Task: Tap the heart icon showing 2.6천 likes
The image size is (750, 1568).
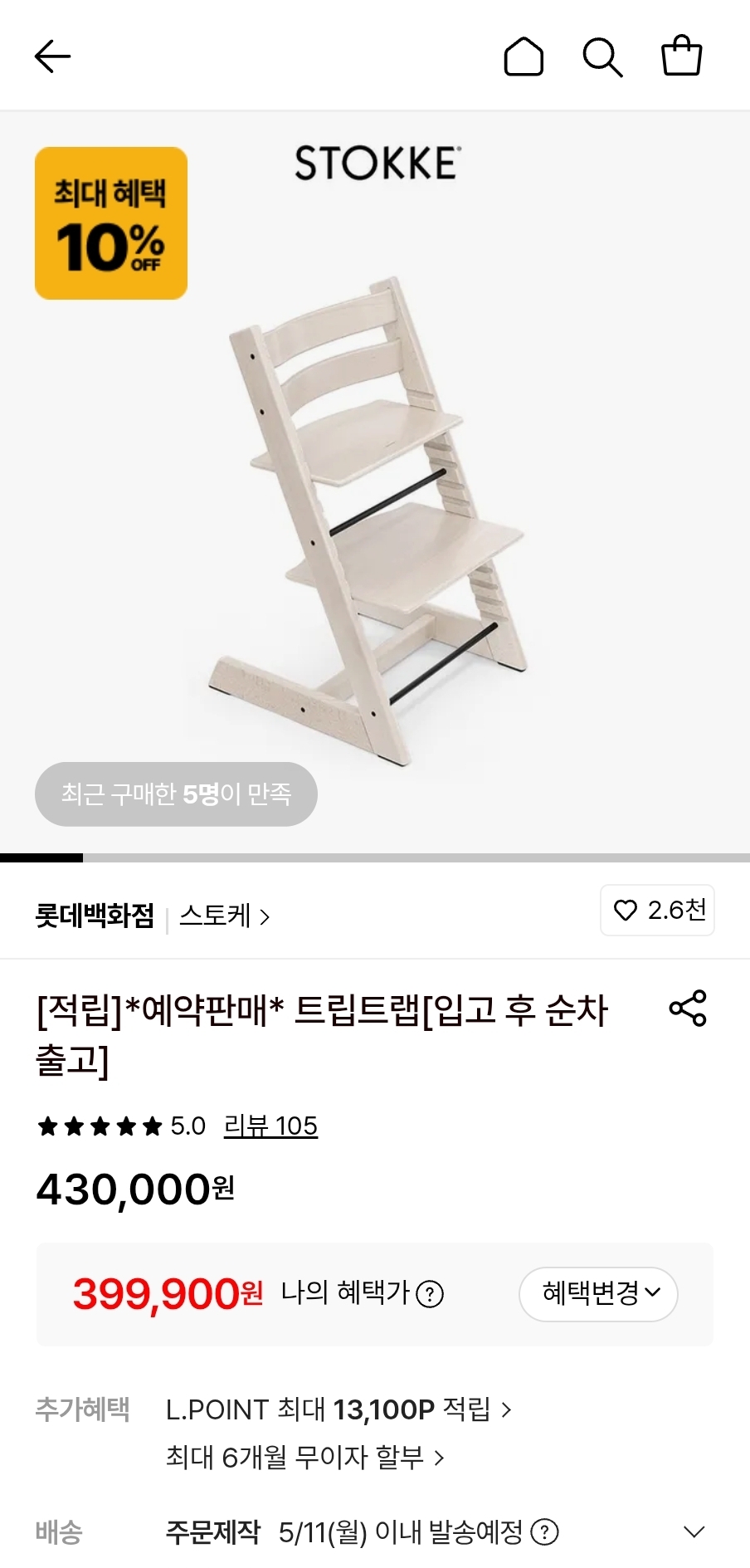Action: (657, 911)
